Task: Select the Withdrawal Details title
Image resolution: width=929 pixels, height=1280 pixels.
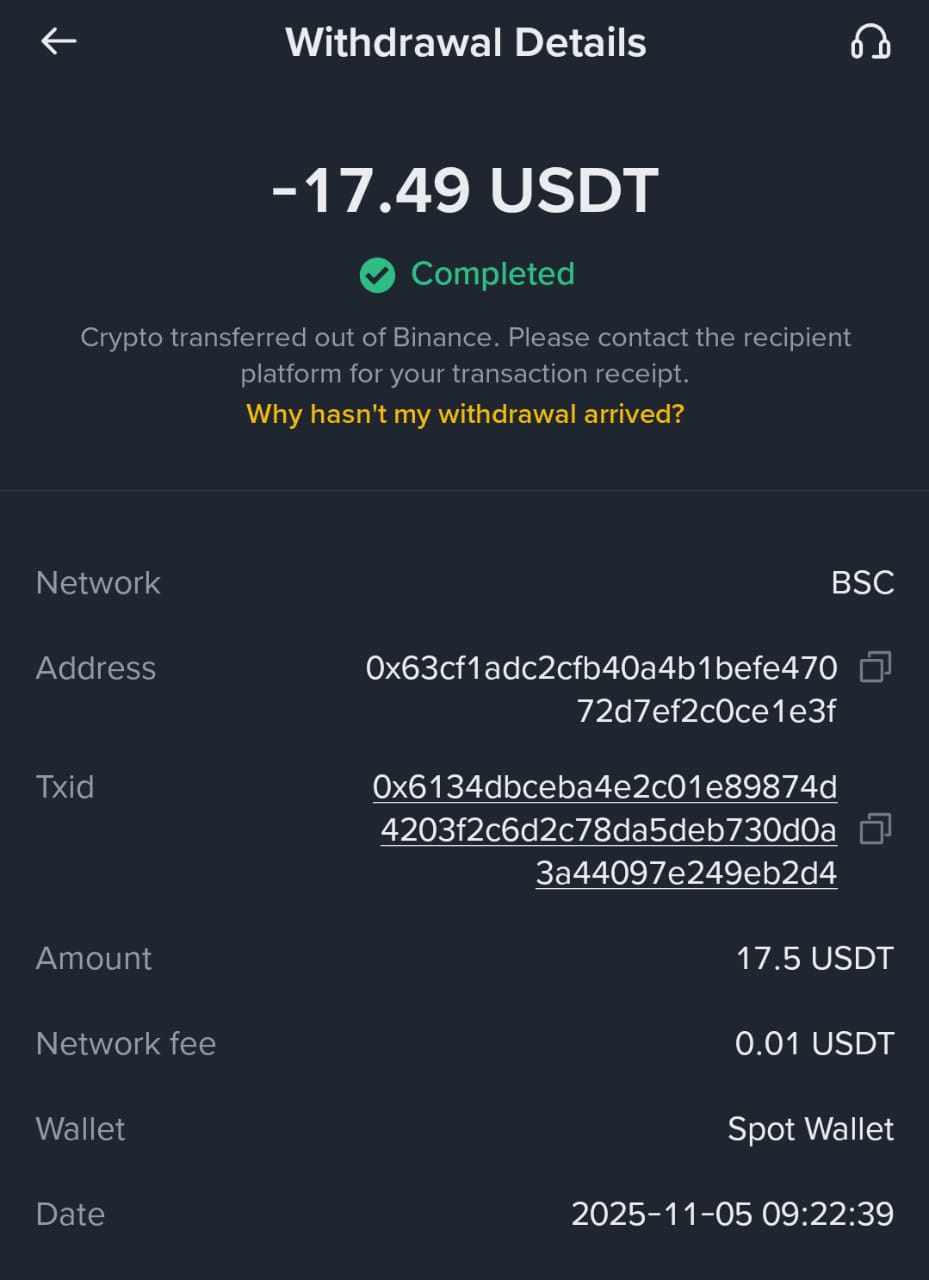Action: coord(464,42)
